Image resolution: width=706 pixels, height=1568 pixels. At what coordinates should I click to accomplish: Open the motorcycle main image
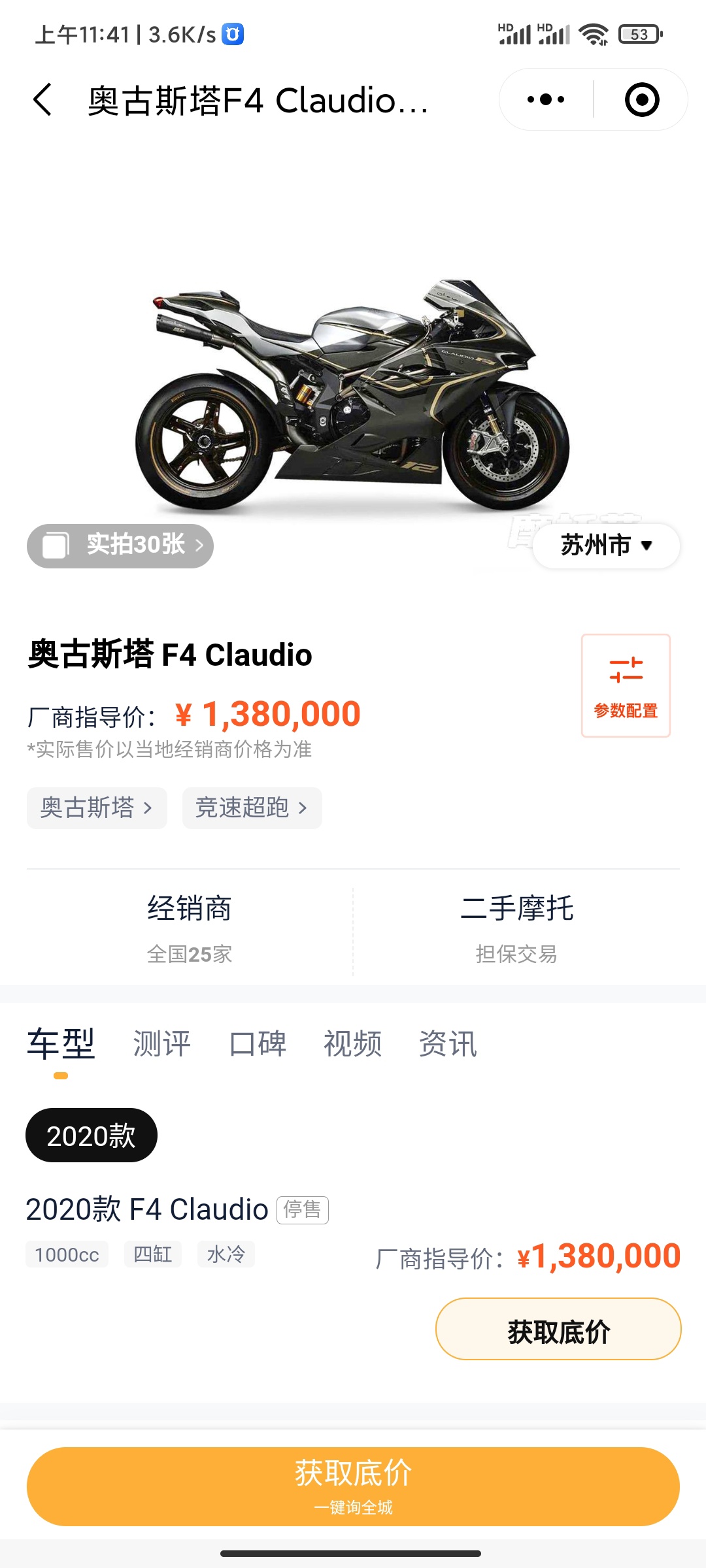(353, 392)
